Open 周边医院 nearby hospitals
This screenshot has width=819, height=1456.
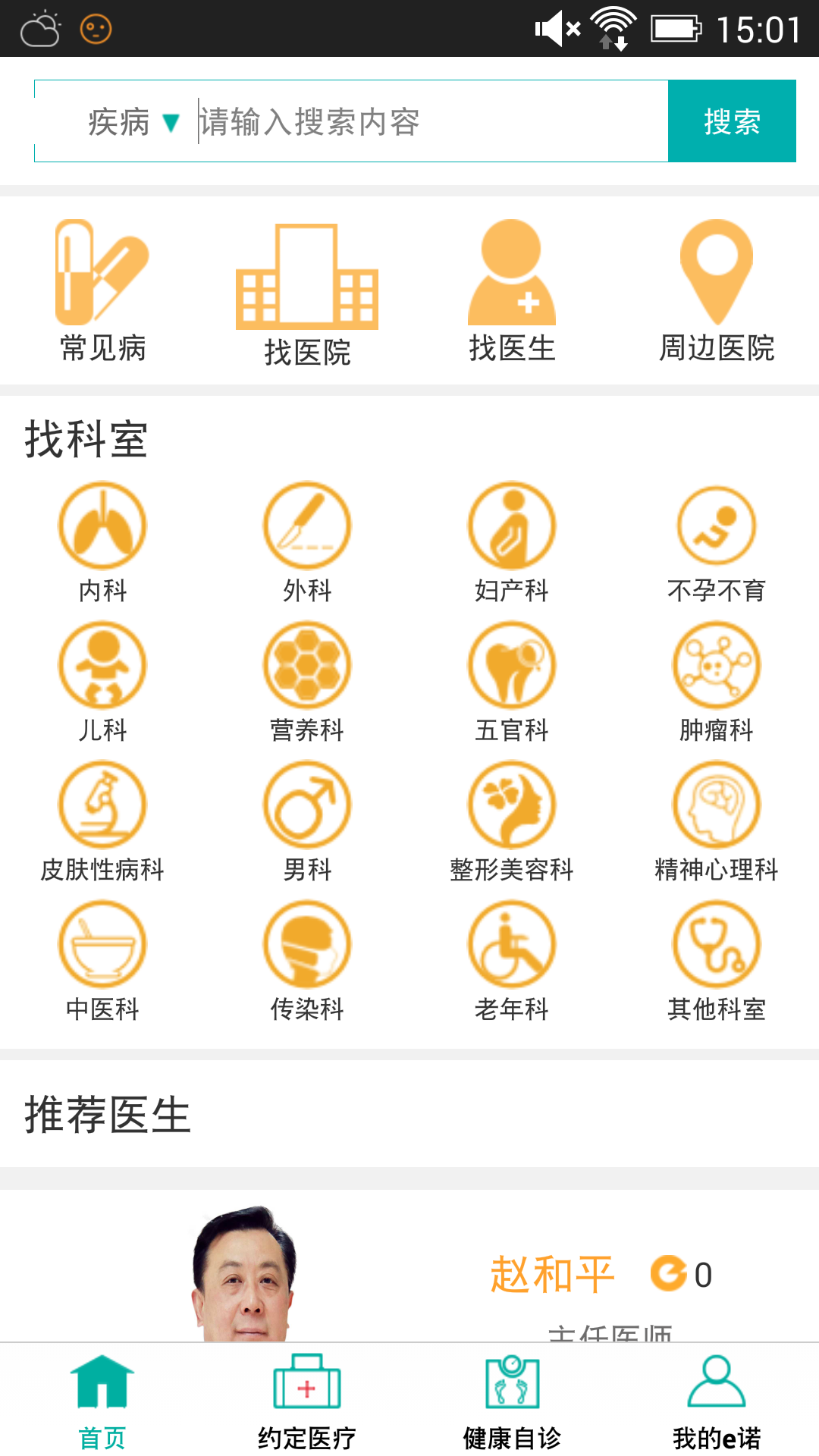717,292
